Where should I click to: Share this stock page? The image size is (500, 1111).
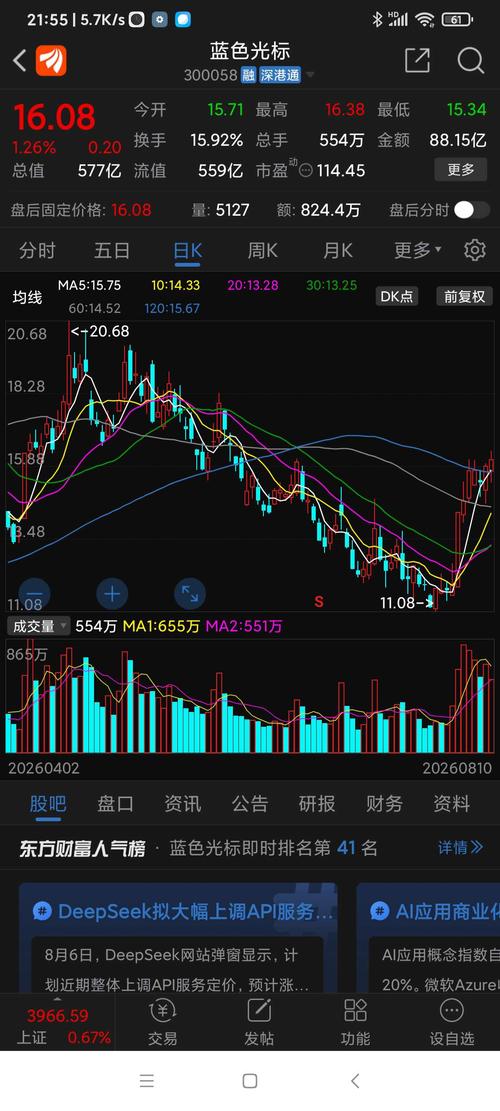tap(417, 60)
